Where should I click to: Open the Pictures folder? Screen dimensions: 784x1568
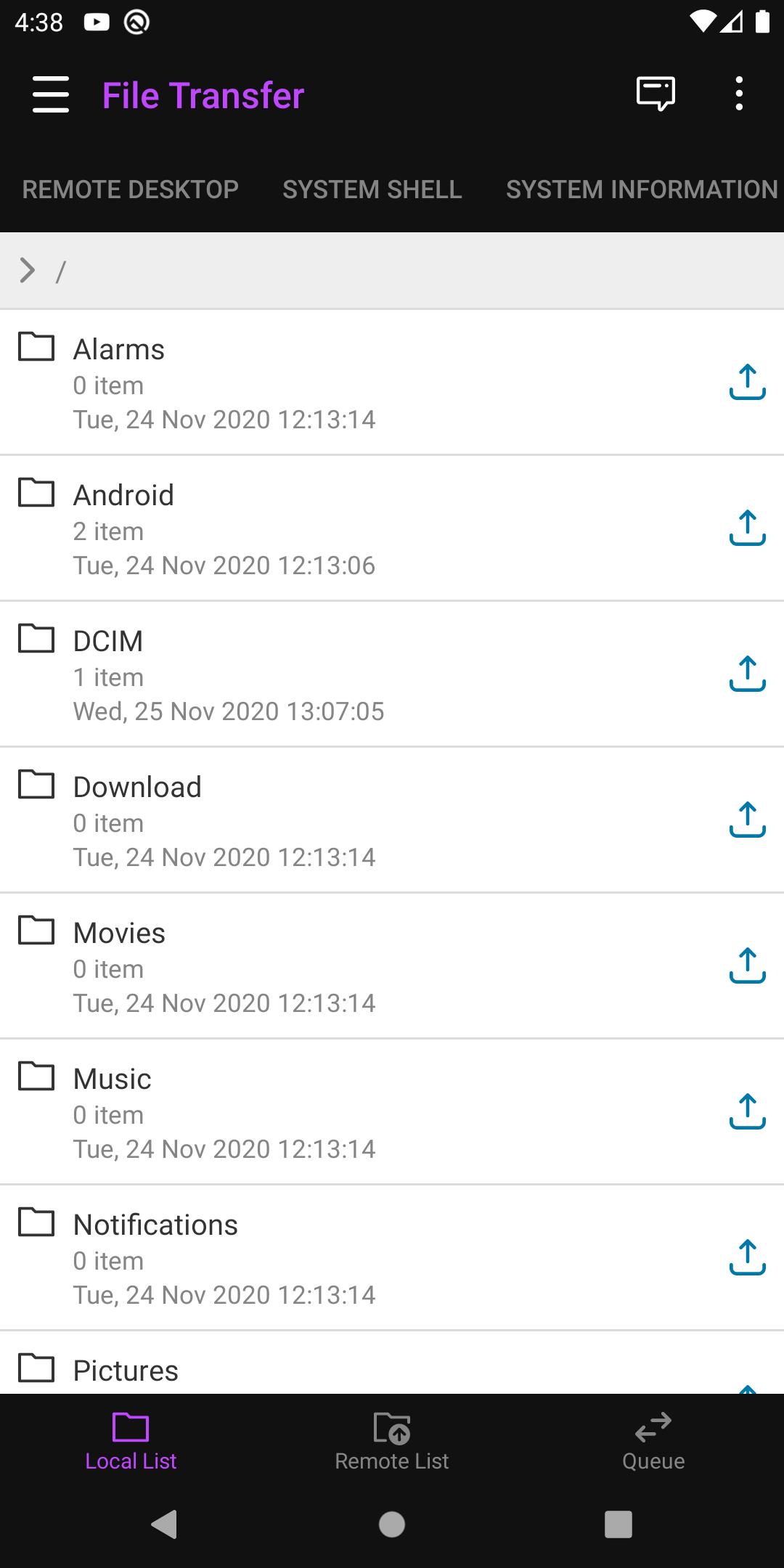pyautogui.click(x=392, y=1363)
